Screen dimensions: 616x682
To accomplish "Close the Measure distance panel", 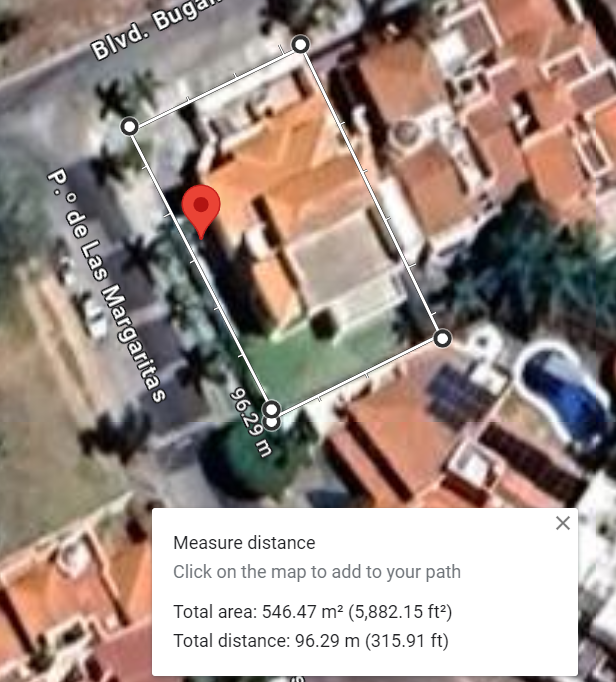I will (563, 523).
